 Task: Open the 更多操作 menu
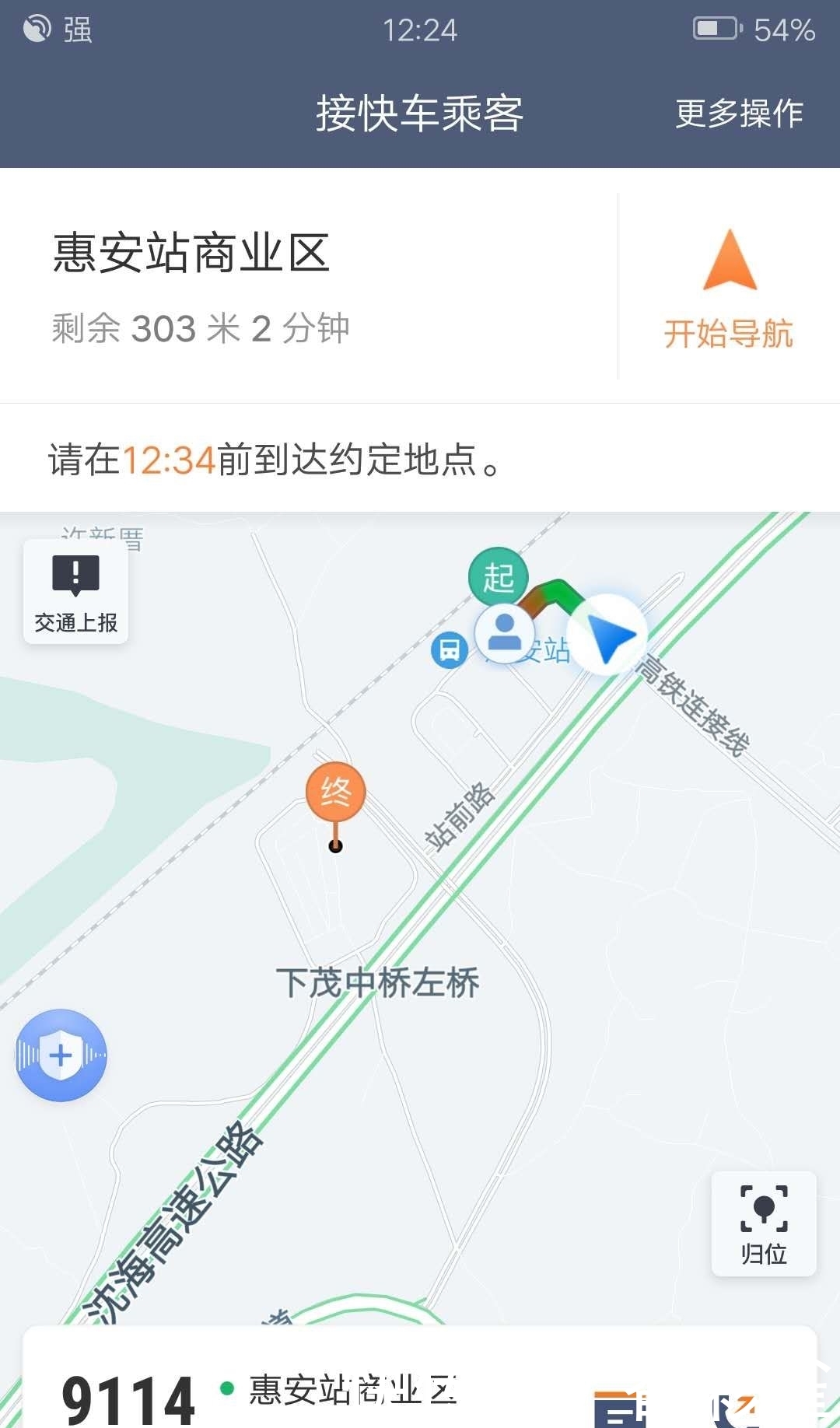tap(737, 114)
